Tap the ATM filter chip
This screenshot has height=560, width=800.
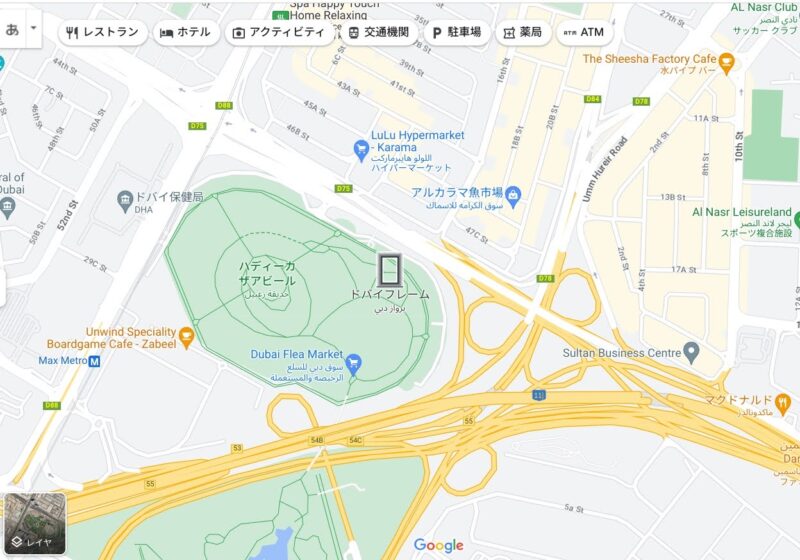583,32
